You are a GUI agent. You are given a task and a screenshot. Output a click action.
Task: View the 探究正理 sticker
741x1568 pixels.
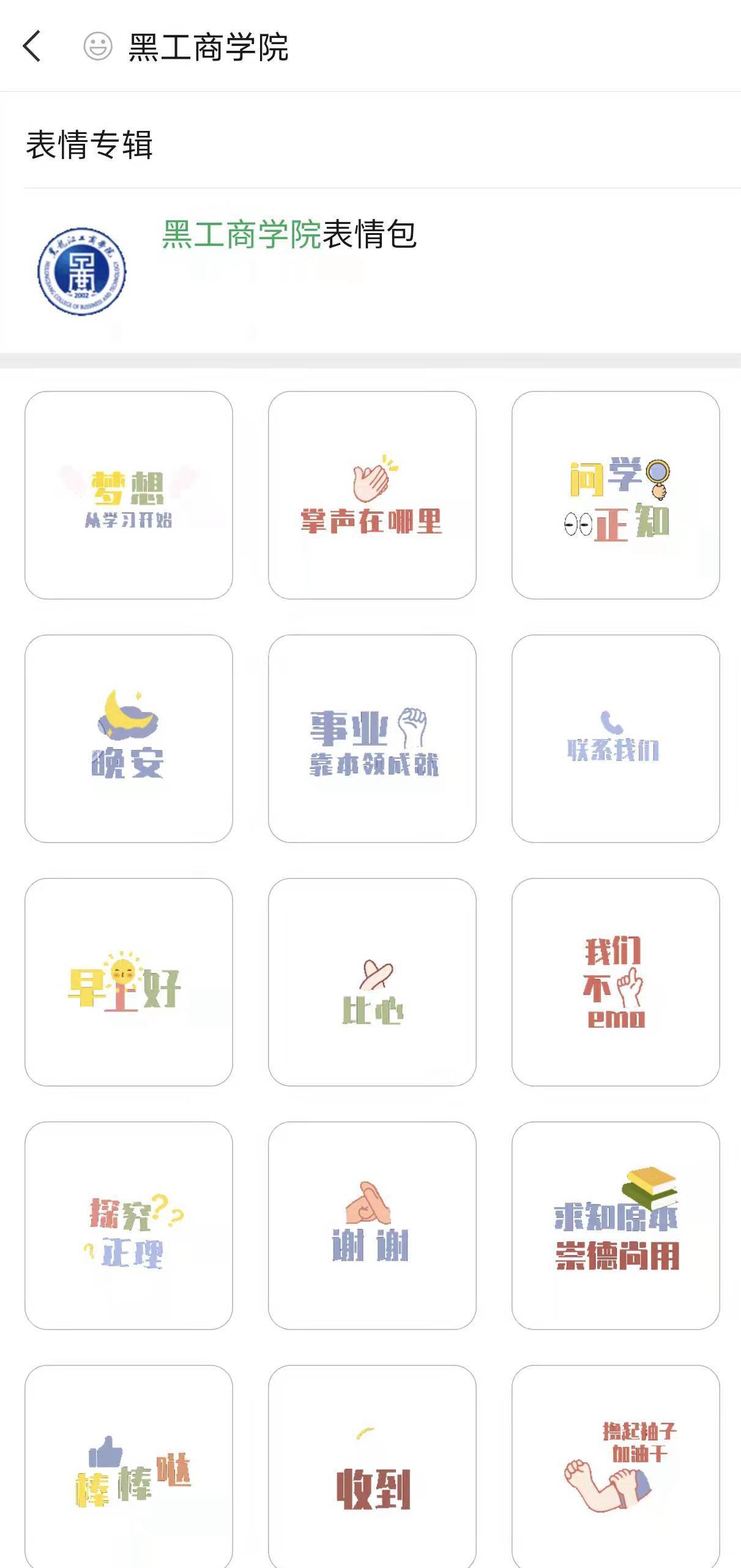tap(128, 1225)
